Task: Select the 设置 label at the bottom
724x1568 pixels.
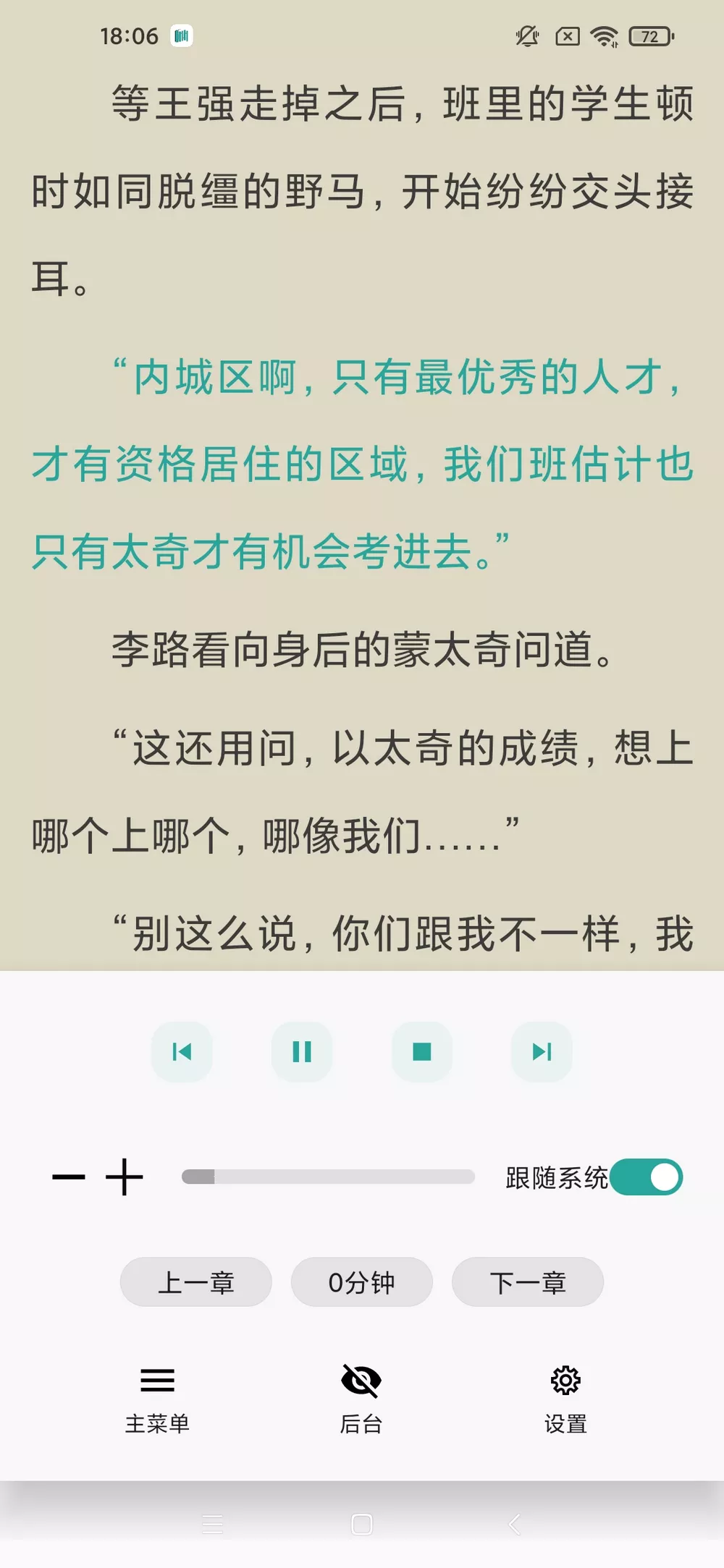Action: [x=565, y=1423]
